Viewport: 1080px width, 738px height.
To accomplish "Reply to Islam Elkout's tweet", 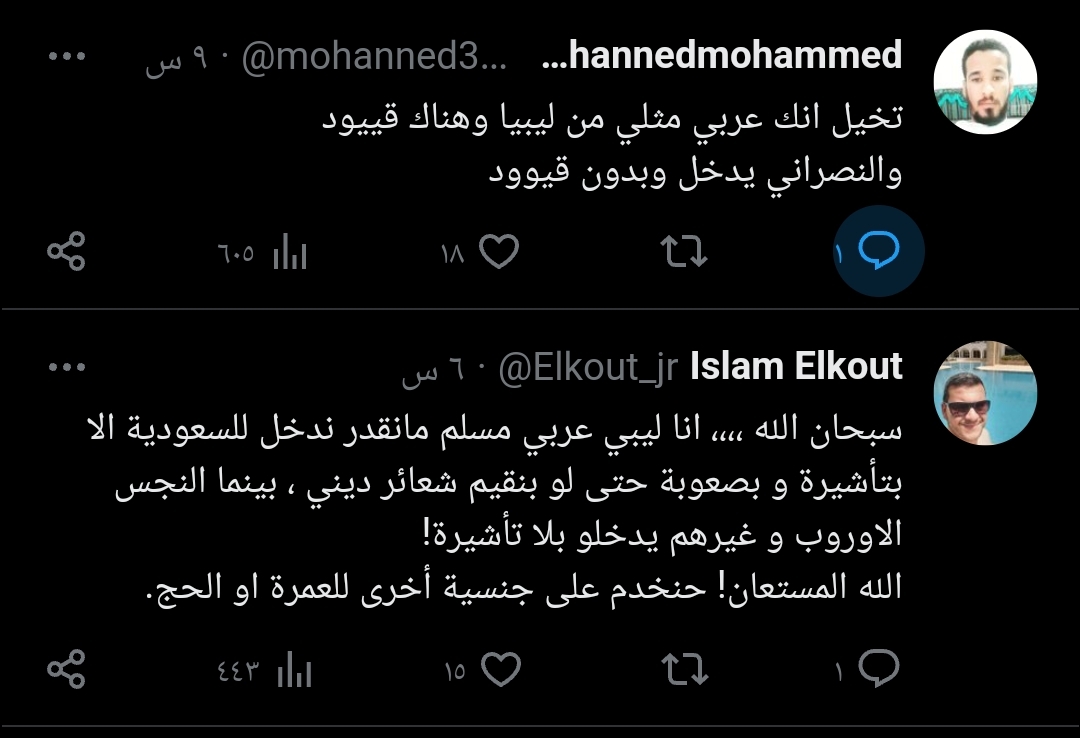I will [x=879, y=669].
